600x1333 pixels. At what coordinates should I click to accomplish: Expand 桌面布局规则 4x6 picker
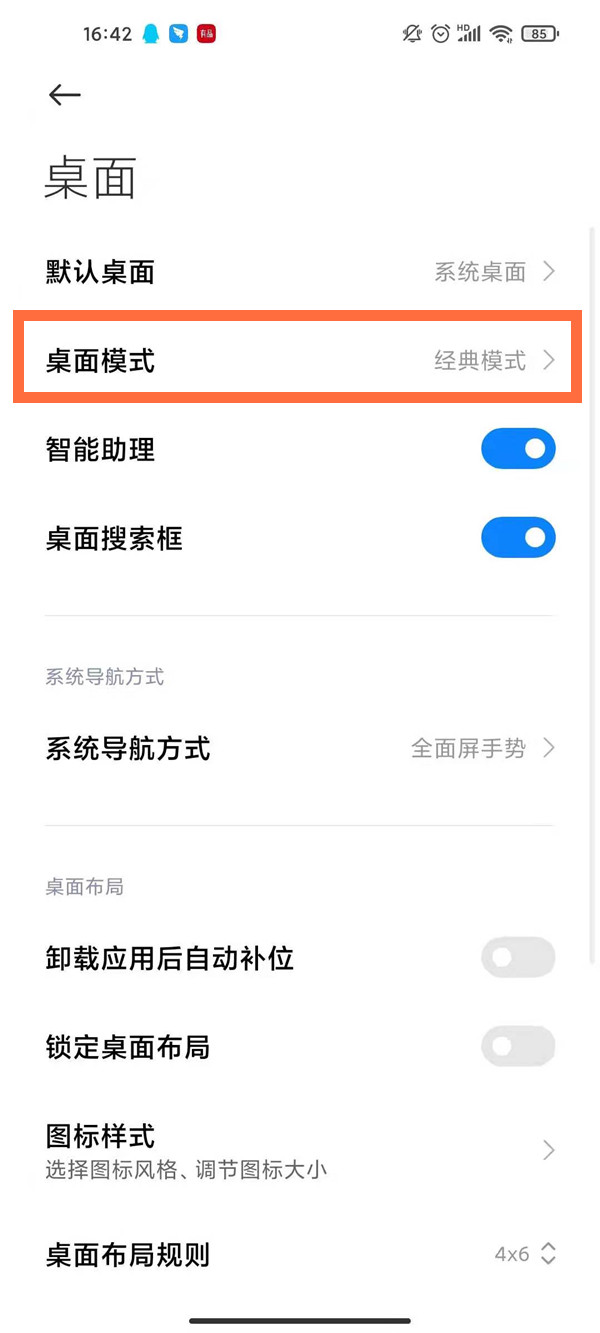526,1254
